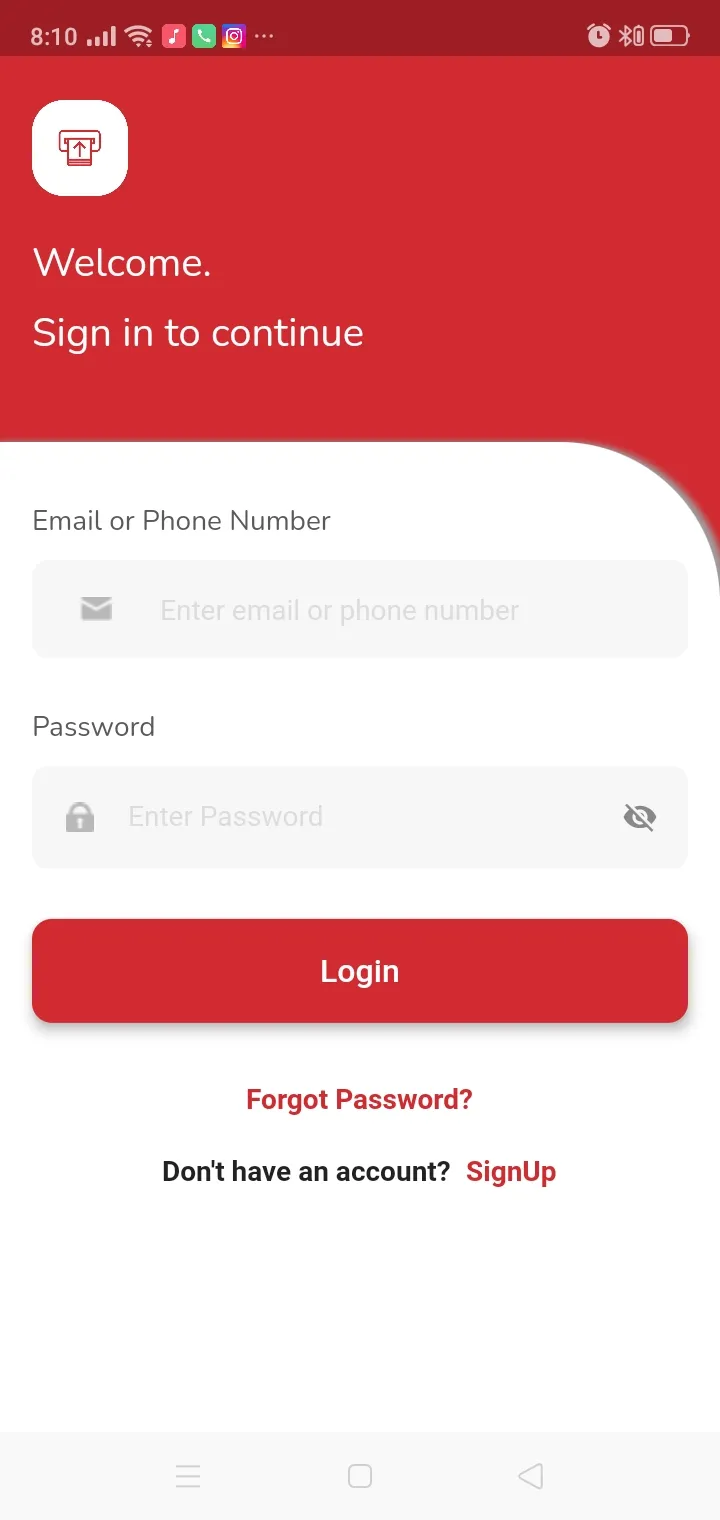This screenshot has height=1520, width=720.
Task: Click the email or phone number input field
Action: click(x=360, y=609)
